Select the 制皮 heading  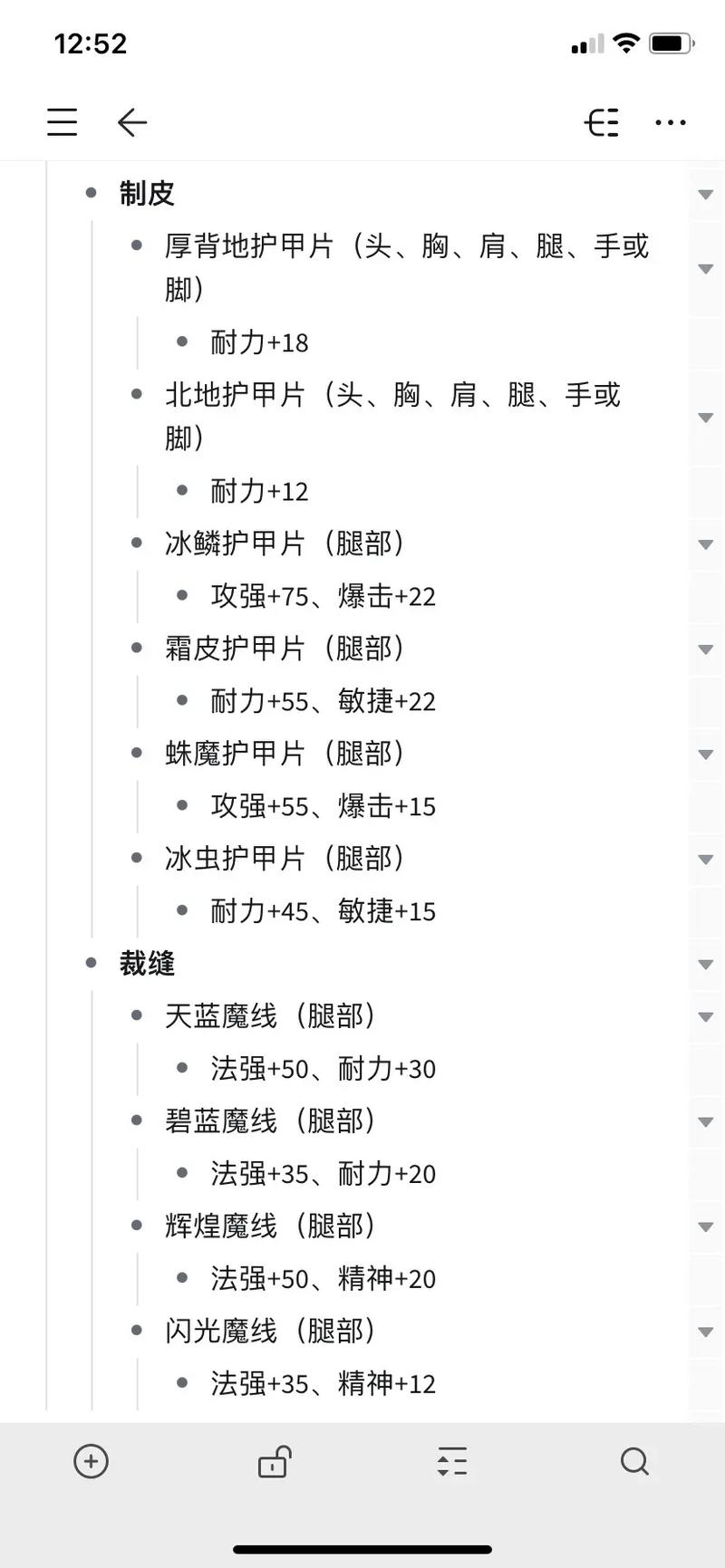147,193
